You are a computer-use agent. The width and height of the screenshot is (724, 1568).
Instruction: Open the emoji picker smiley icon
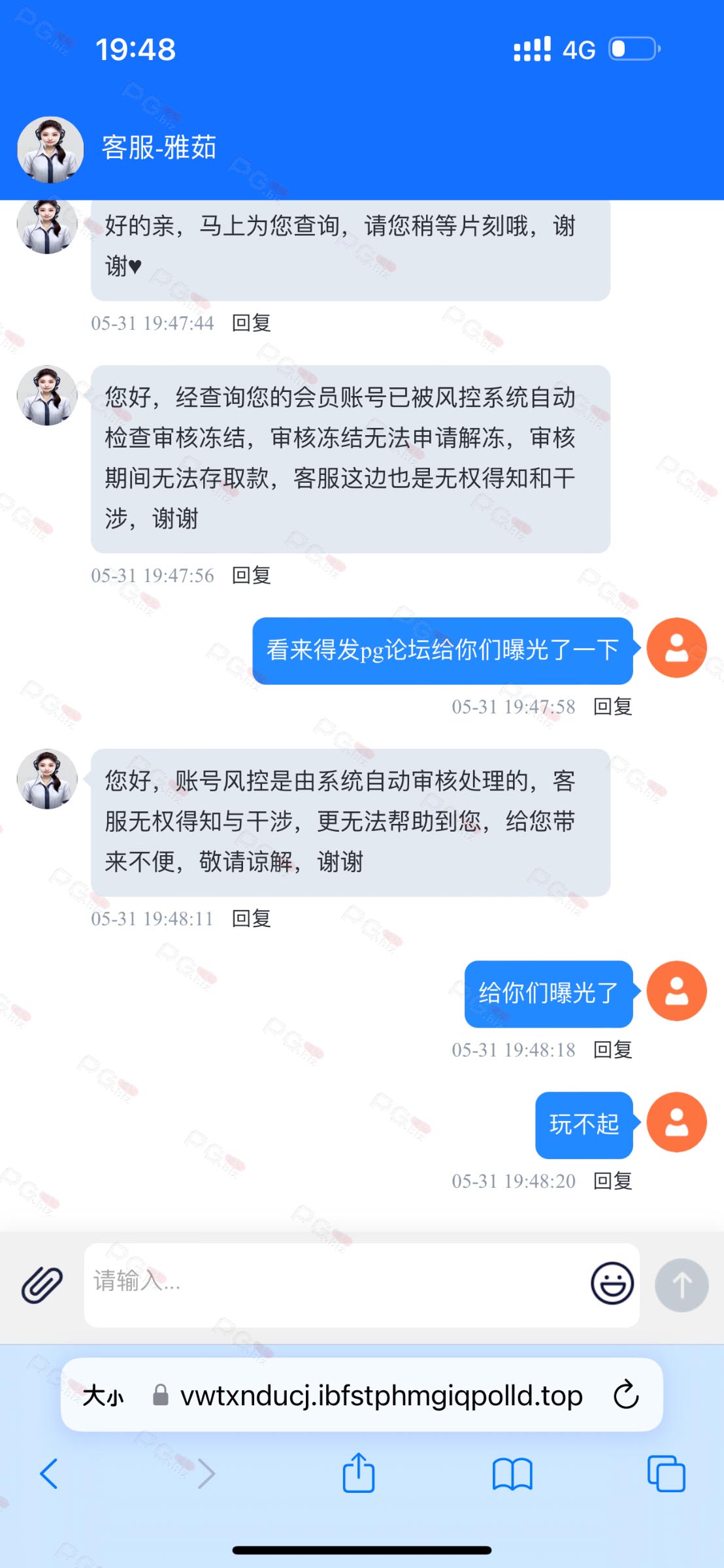pyautogui.click(x=612, y=1283)
